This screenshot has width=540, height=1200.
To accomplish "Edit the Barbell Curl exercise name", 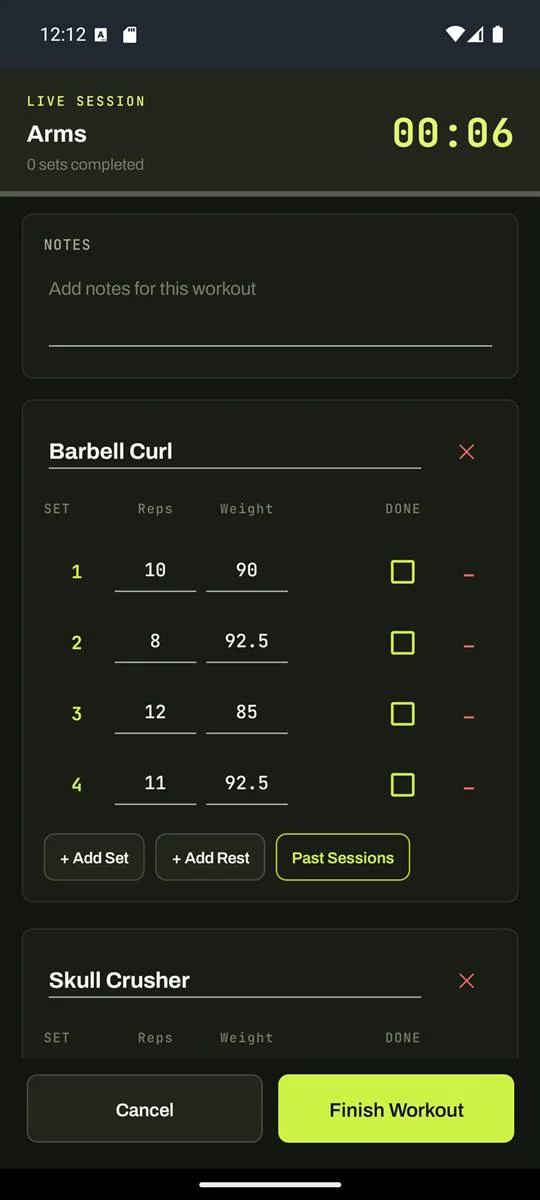I will click(235, 451).
